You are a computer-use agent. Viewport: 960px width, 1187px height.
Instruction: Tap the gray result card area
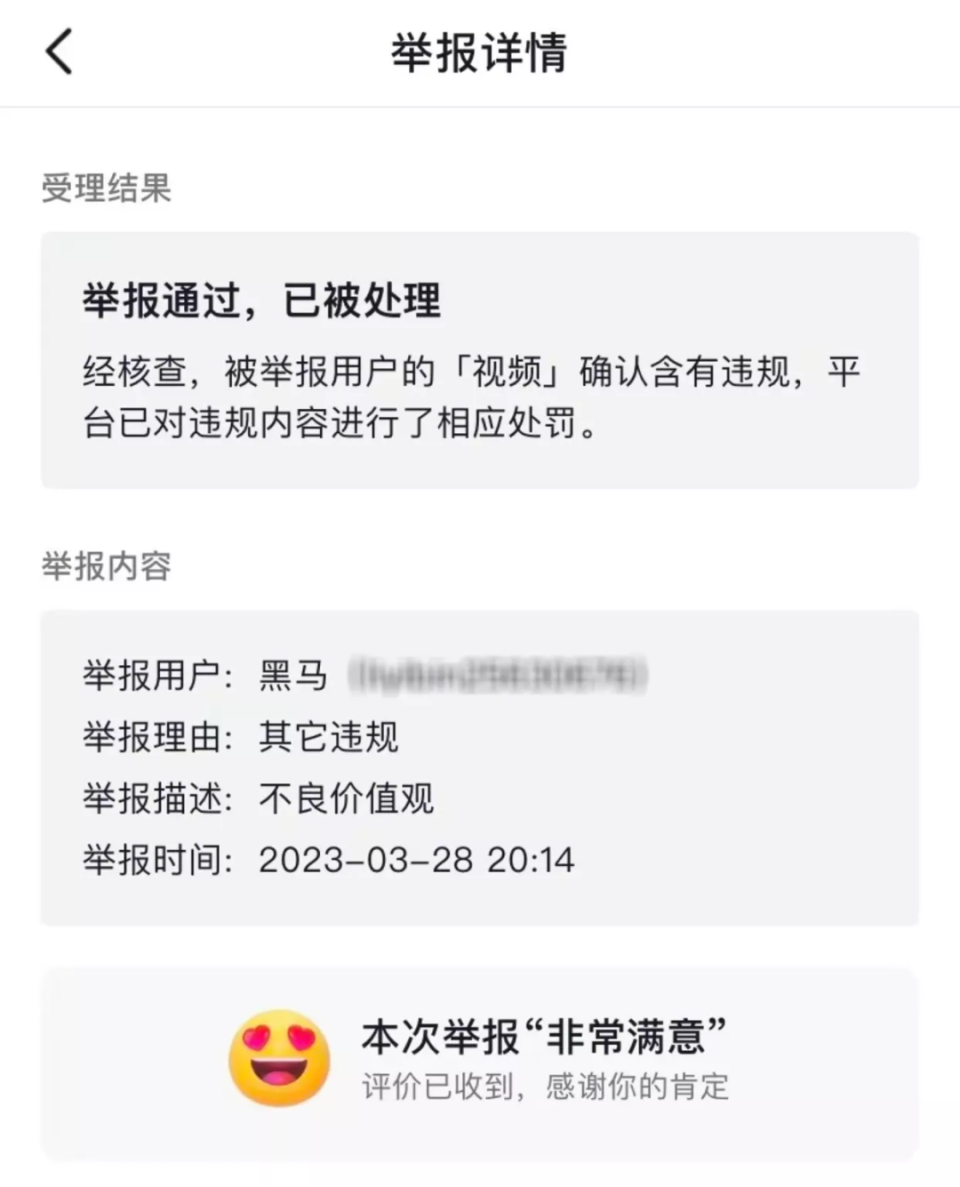click(480, 460)
